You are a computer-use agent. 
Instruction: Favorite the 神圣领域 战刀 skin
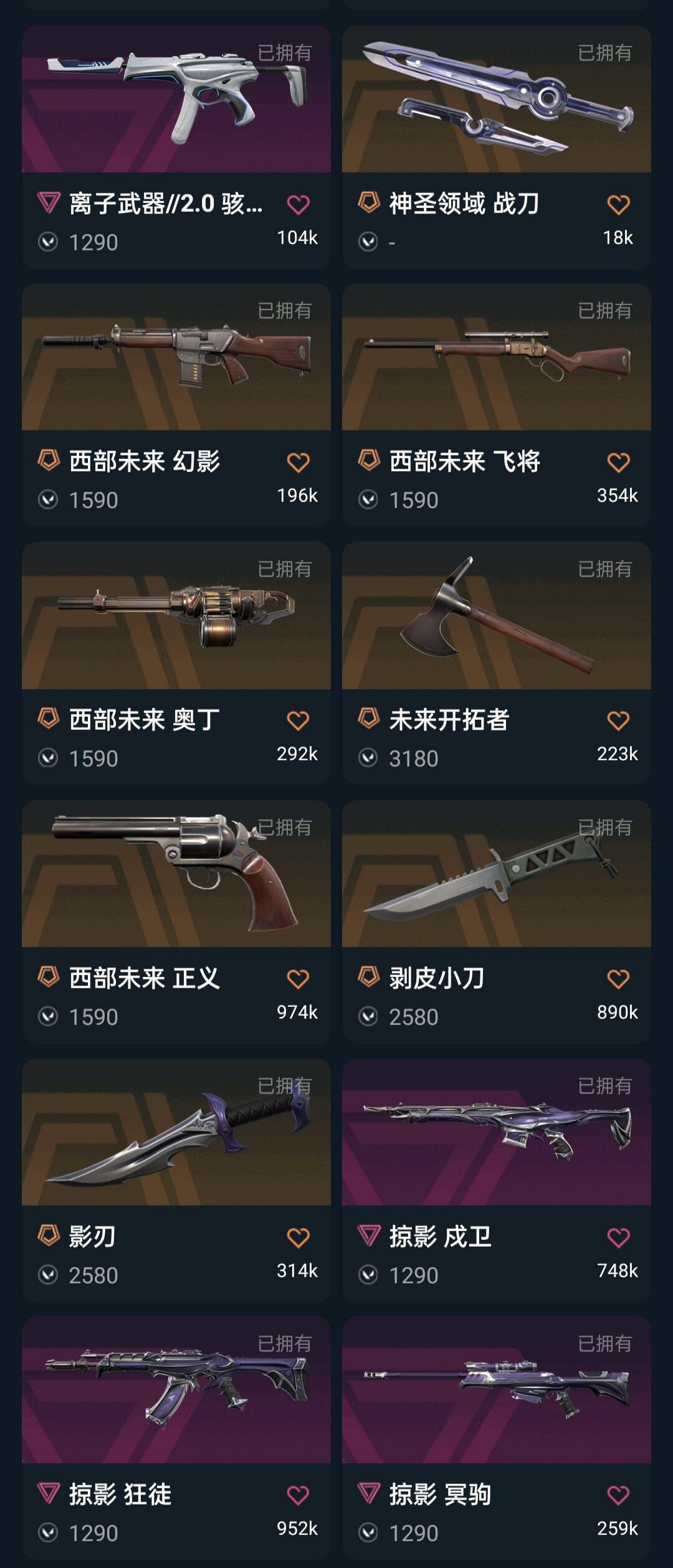click(618, 205)
